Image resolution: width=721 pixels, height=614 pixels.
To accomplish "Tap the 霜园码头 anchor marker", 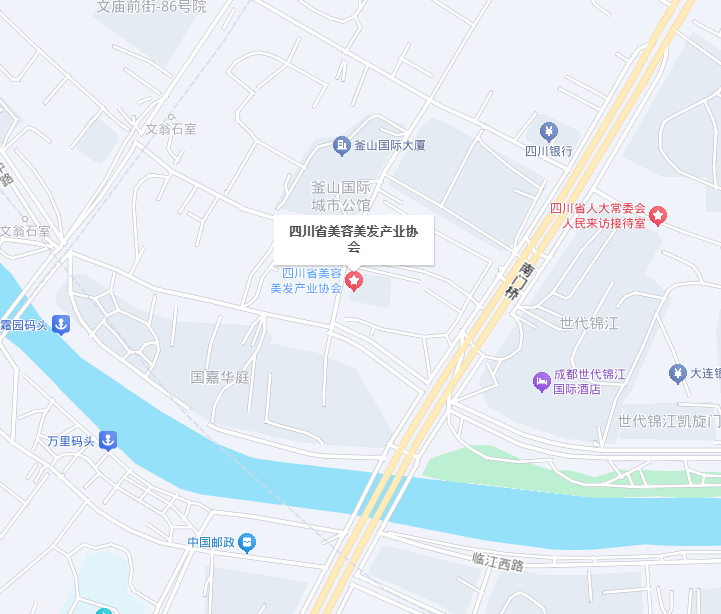I will [x=61, y=324].
